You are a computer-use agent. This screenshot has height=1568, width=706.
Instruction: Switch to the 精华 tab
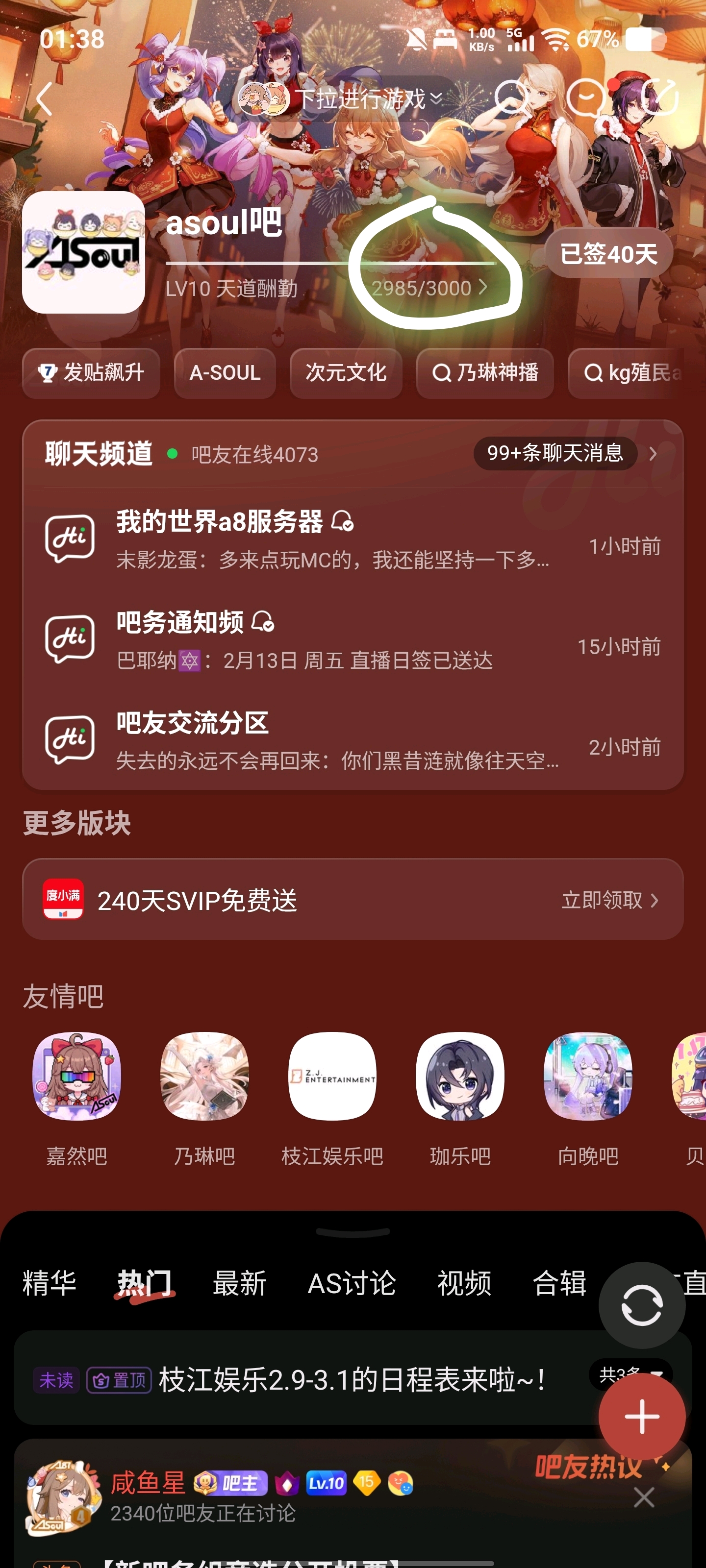(x=50, y=1283)
